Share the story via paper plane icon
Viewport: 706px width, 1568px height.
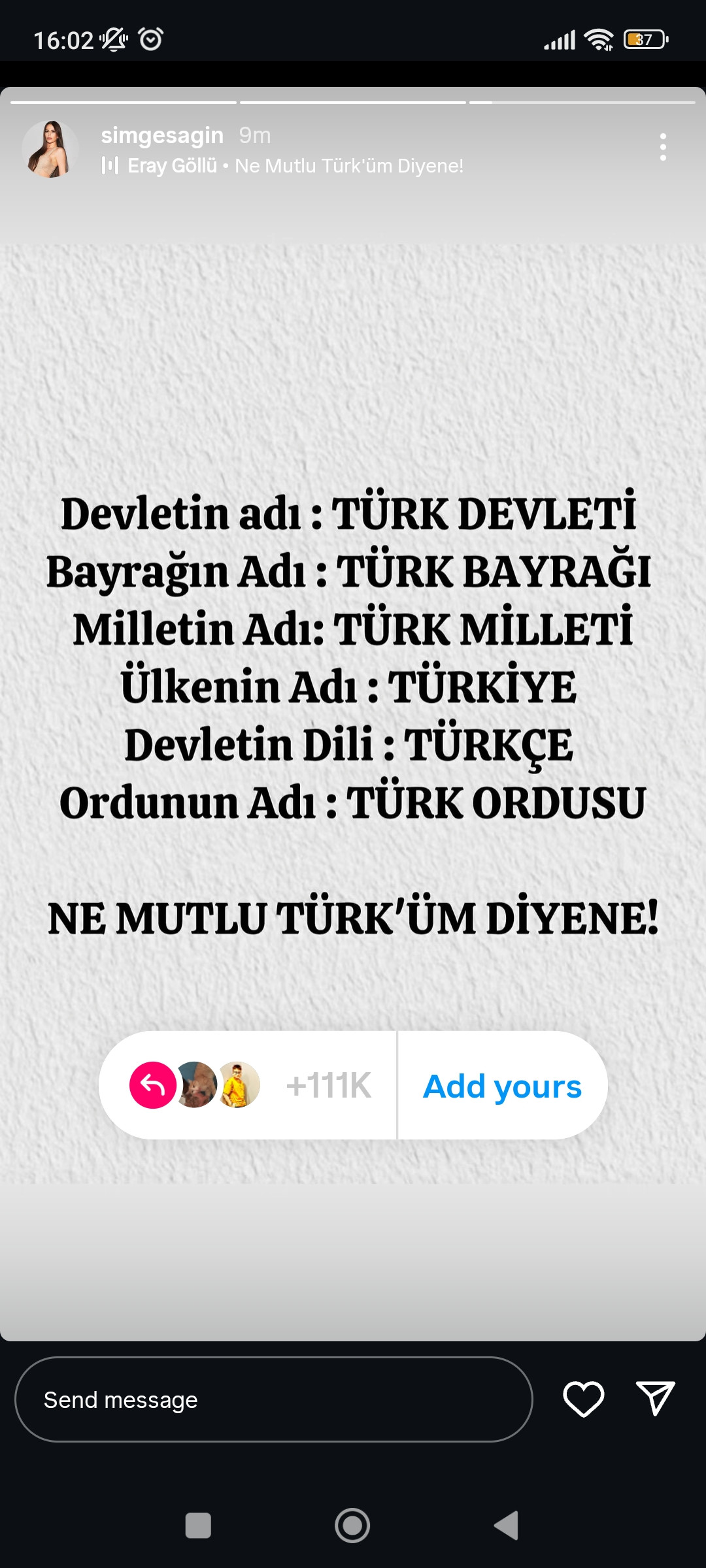655,1398
